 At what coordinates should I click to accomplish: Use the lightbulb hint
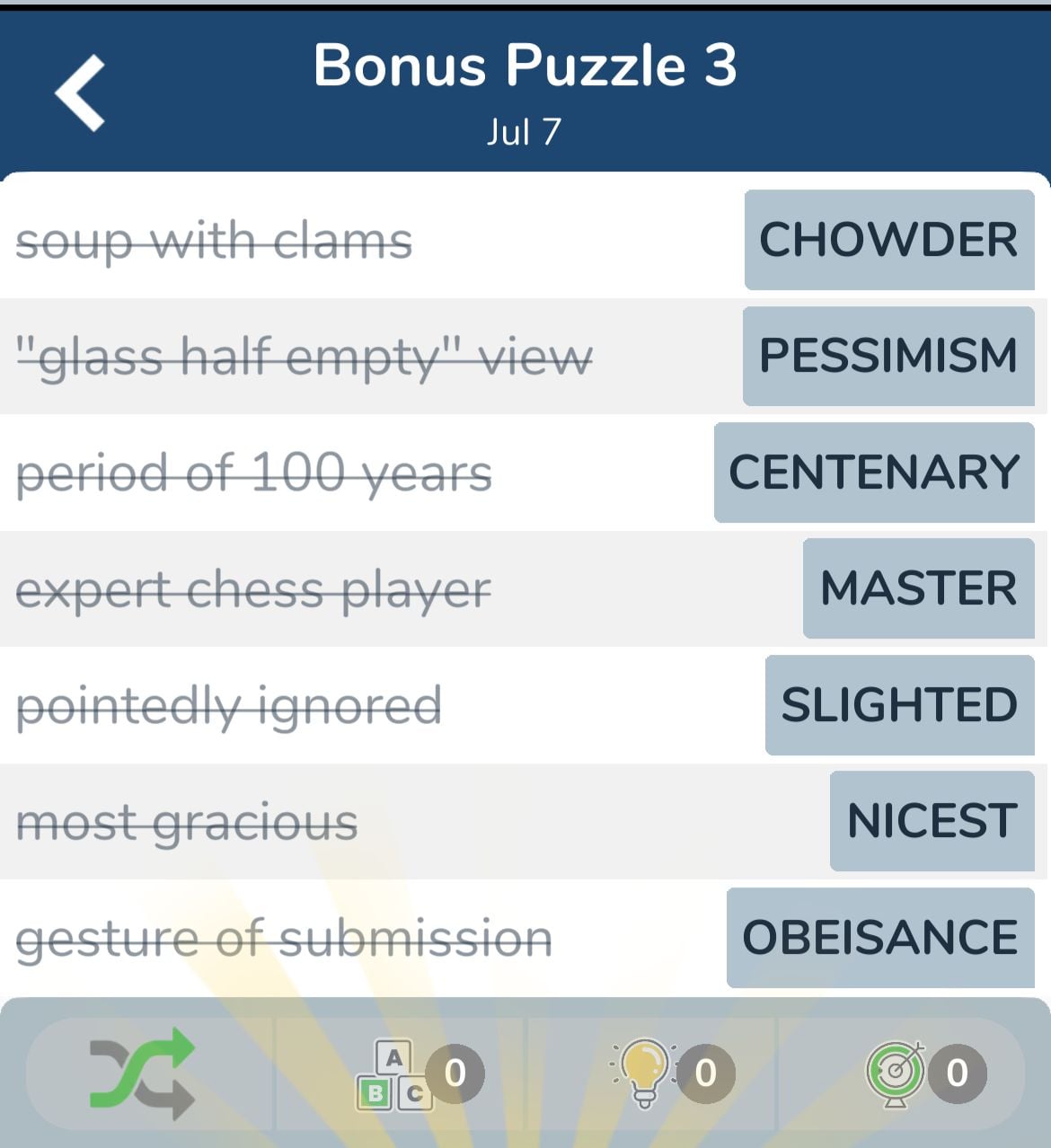click(644, 1073)
